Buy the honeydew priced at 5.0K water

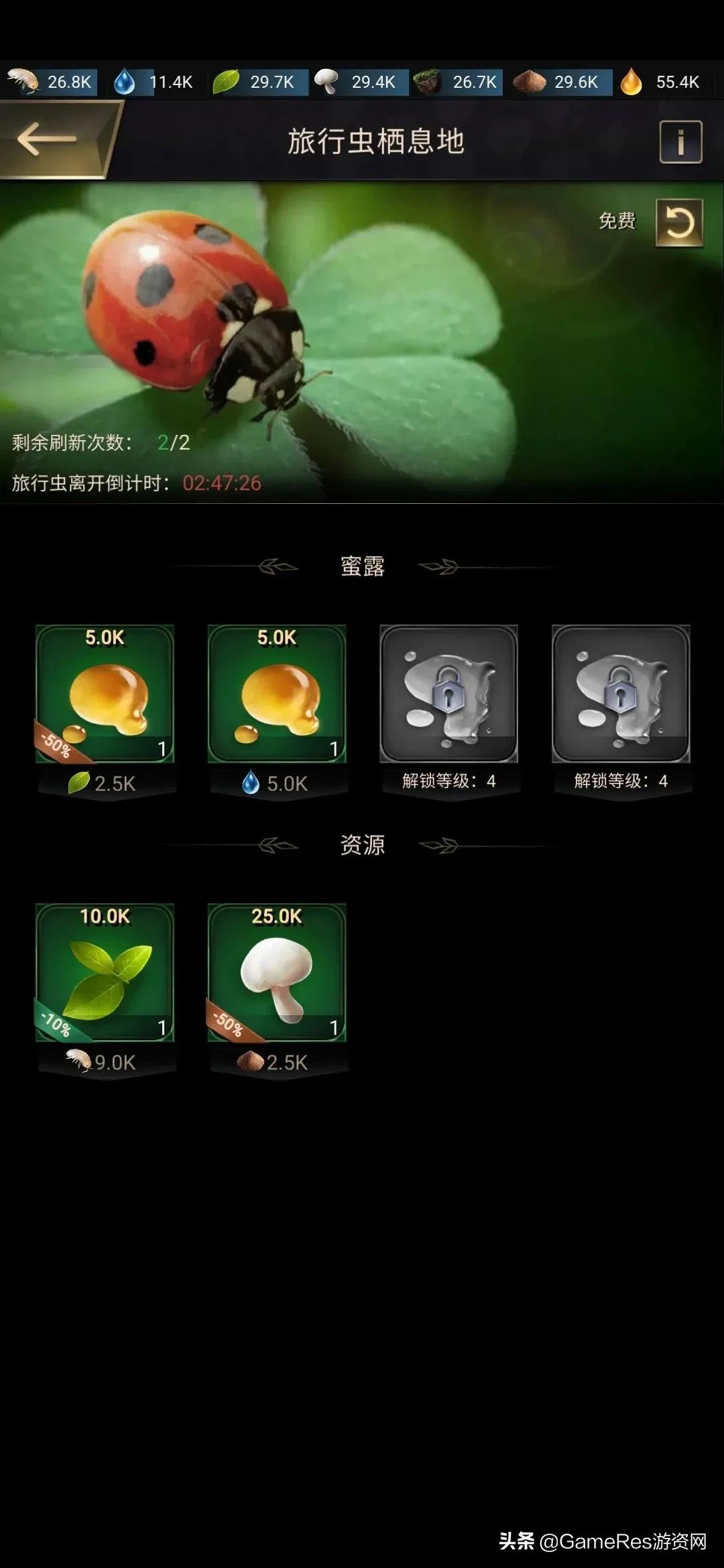pyautogui.click(x=277, y=695)
